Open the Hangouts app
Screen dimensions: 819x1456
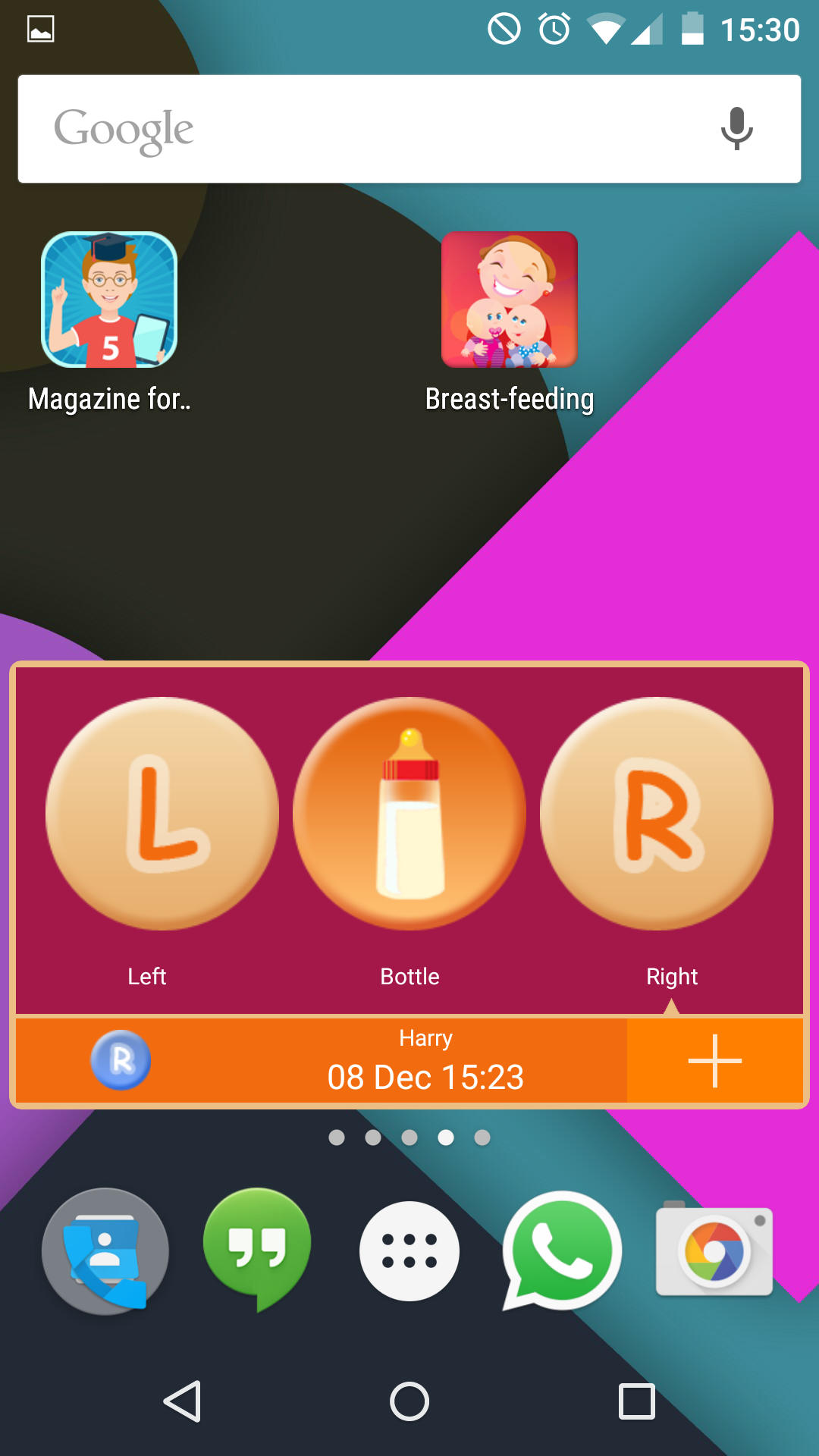tap(257, 1247)
